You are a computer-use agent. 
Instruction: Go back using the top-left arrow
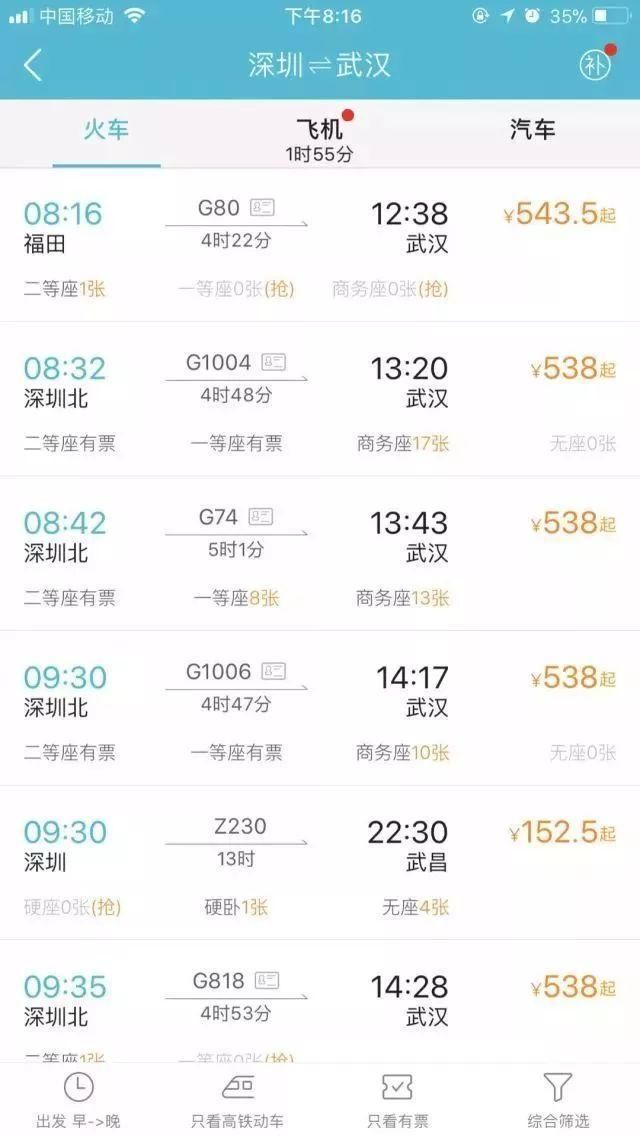(x=33, y=65)
